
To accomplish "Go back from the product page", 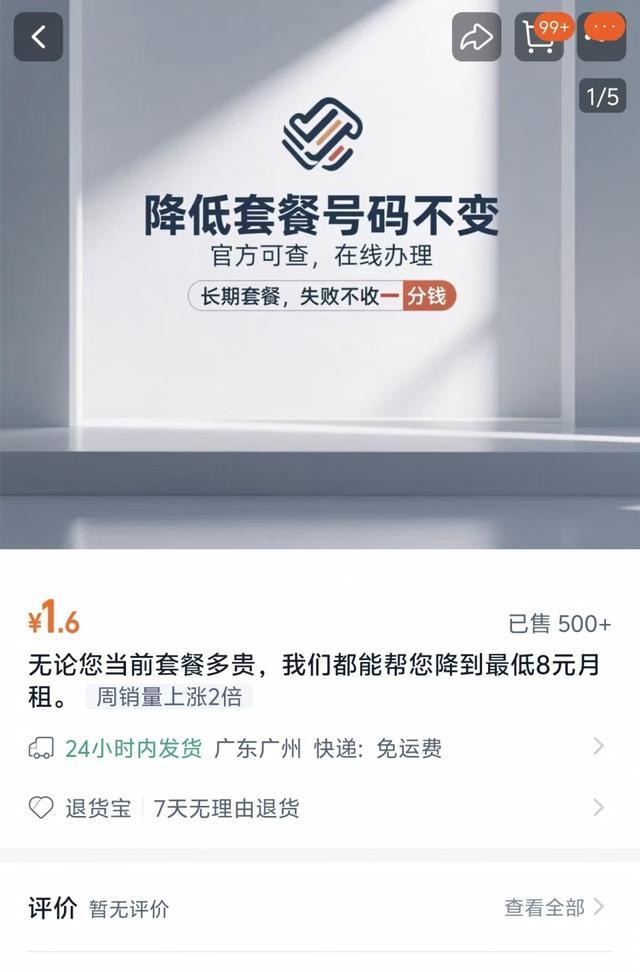I will [38, 37].
